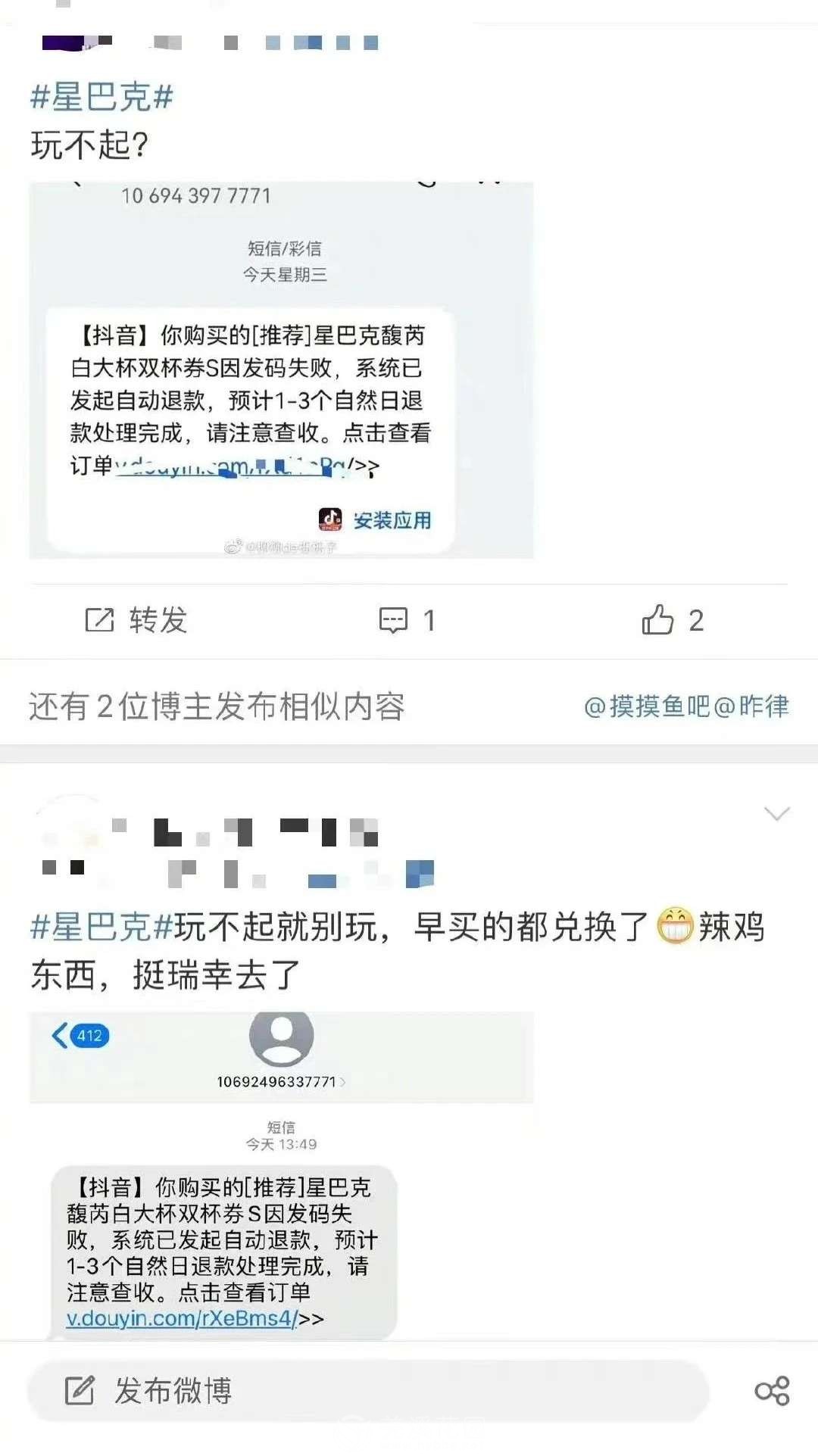Image resolution: width=818 pixels, height=1456 pixels.
Task: Open the SMS screenshot in the second post
Action: [x=281, y=1174]
